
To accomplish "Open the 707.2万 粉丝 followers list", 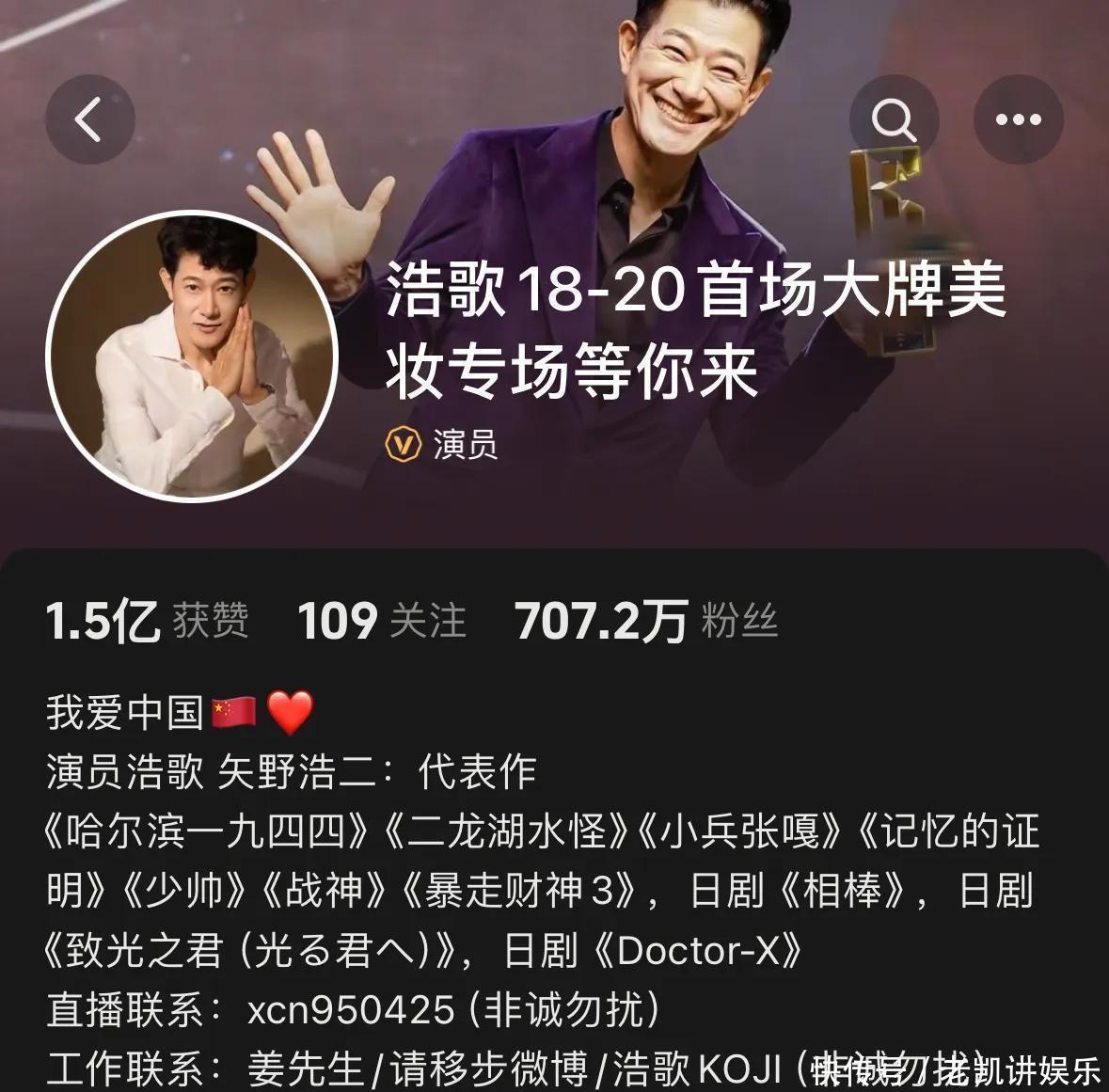I will 646,622.
